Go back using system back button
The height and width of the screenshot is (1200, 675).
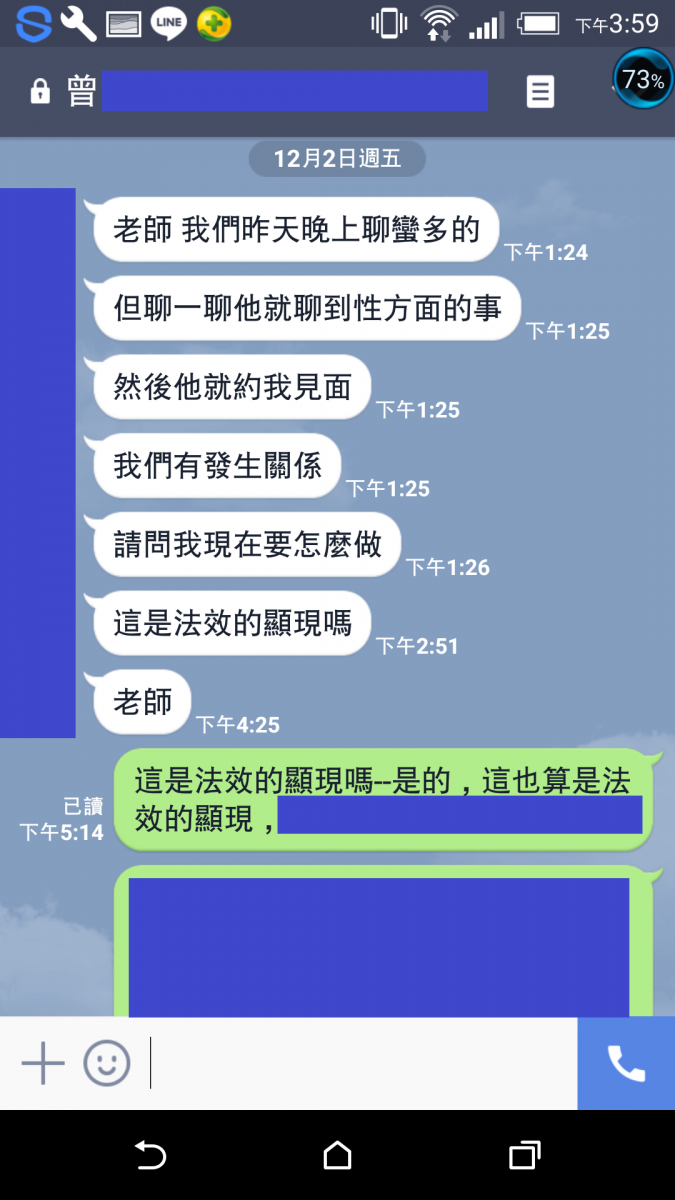click(150, 1156)
